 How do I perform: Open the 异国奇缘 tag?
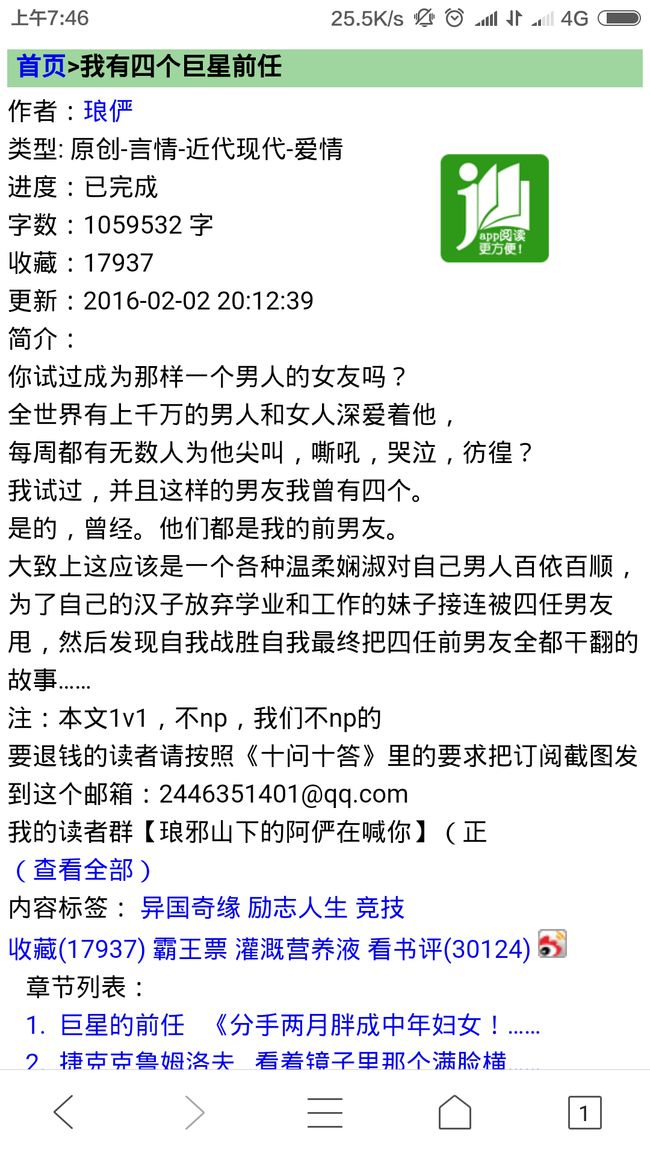coord(190,908)
